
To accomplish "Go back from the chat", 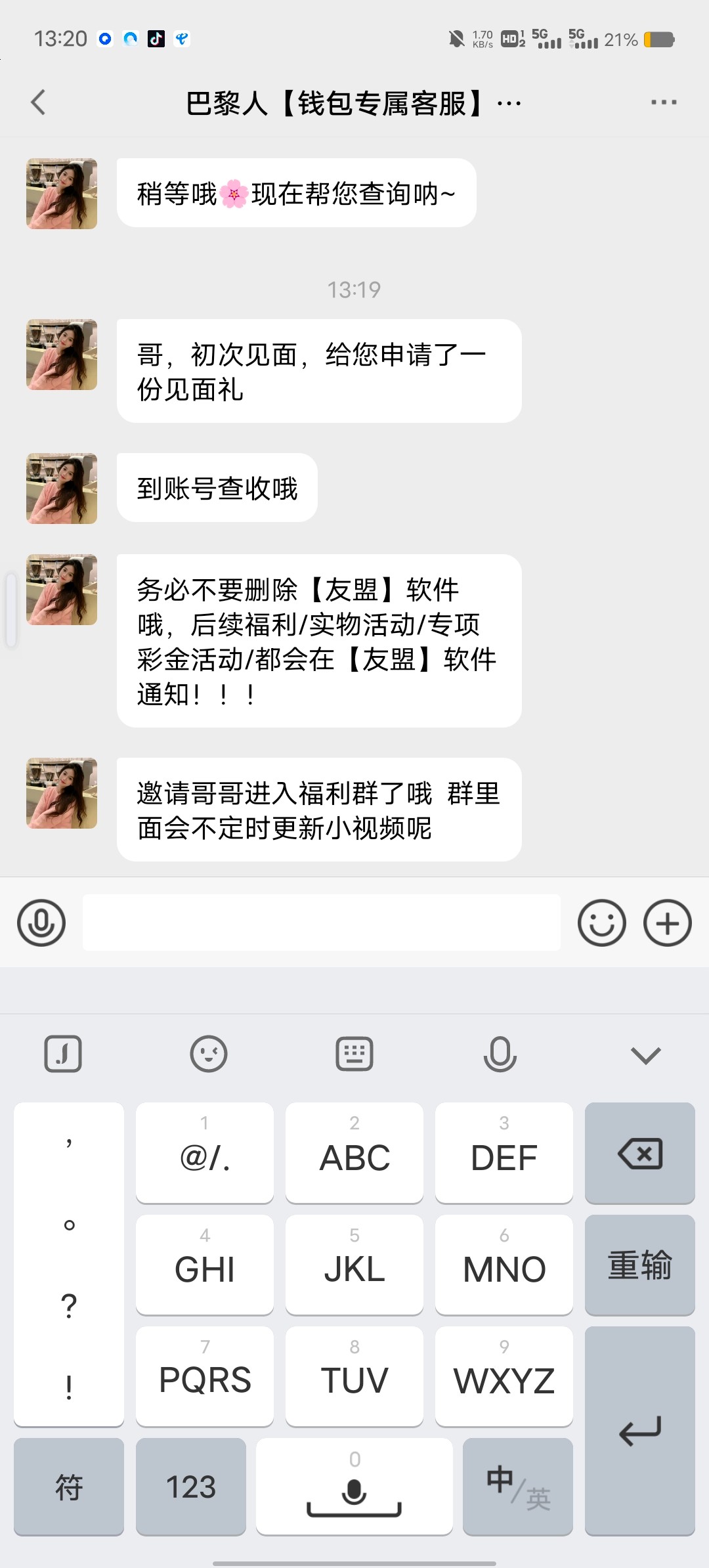I will [x=39, y=102].
